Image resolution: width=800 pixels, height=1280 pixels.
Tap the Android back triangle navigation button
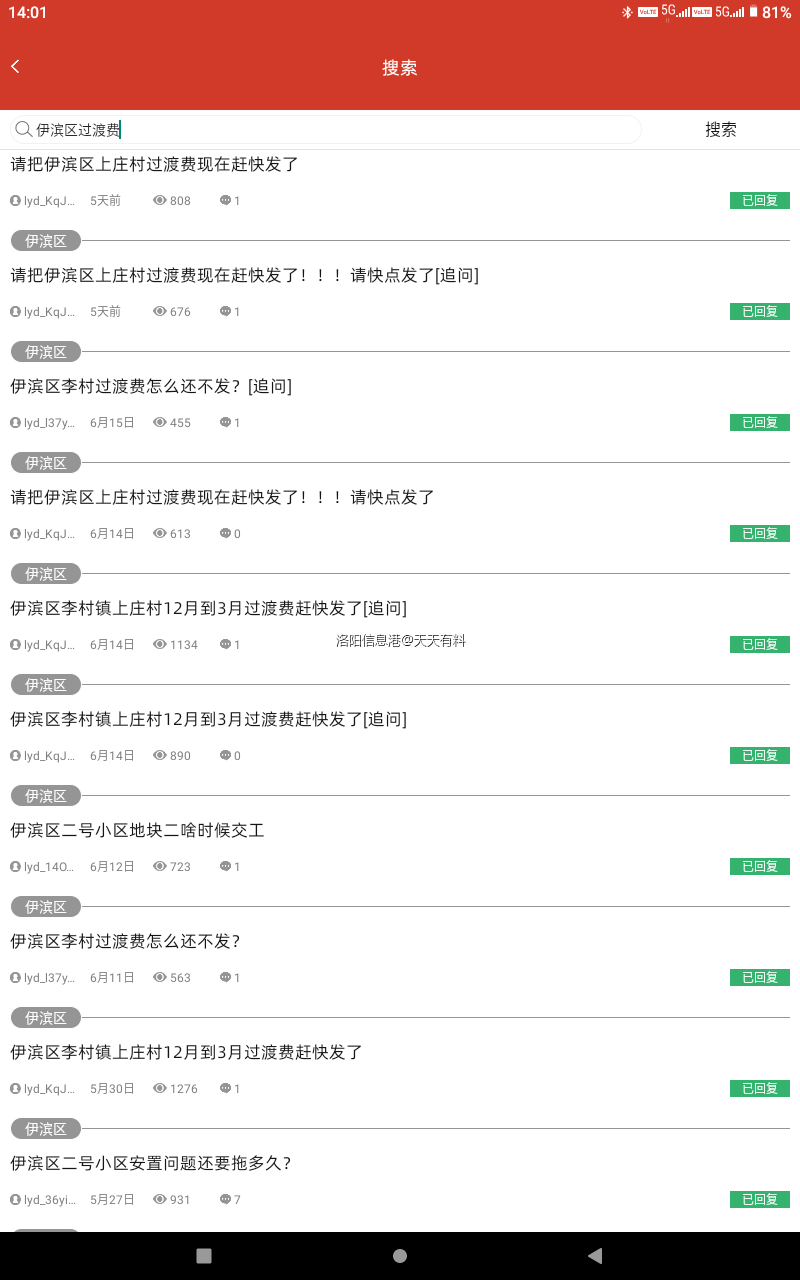(595, 1255)
